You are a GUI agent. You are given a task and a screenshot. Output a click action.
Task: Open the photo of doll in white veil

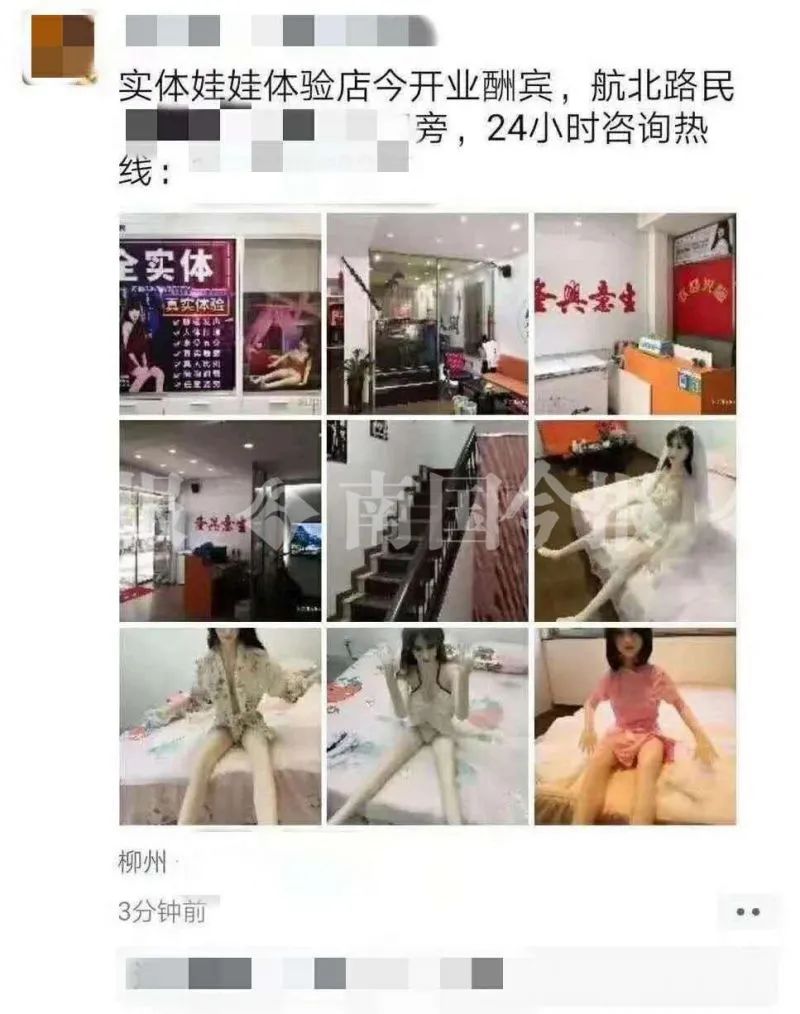pyautogui.click(x=634, y=520)
